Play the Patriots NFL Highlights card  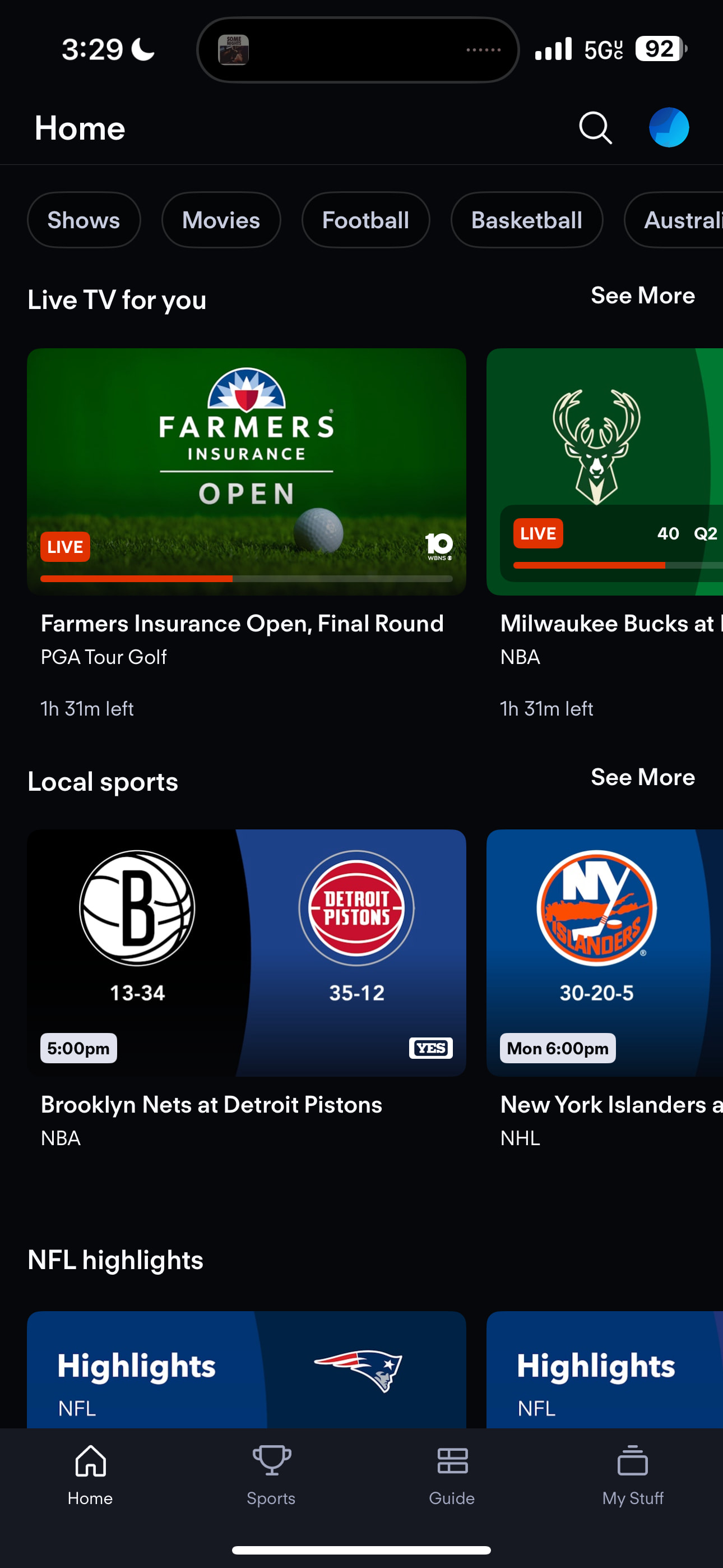(247, 1369)
